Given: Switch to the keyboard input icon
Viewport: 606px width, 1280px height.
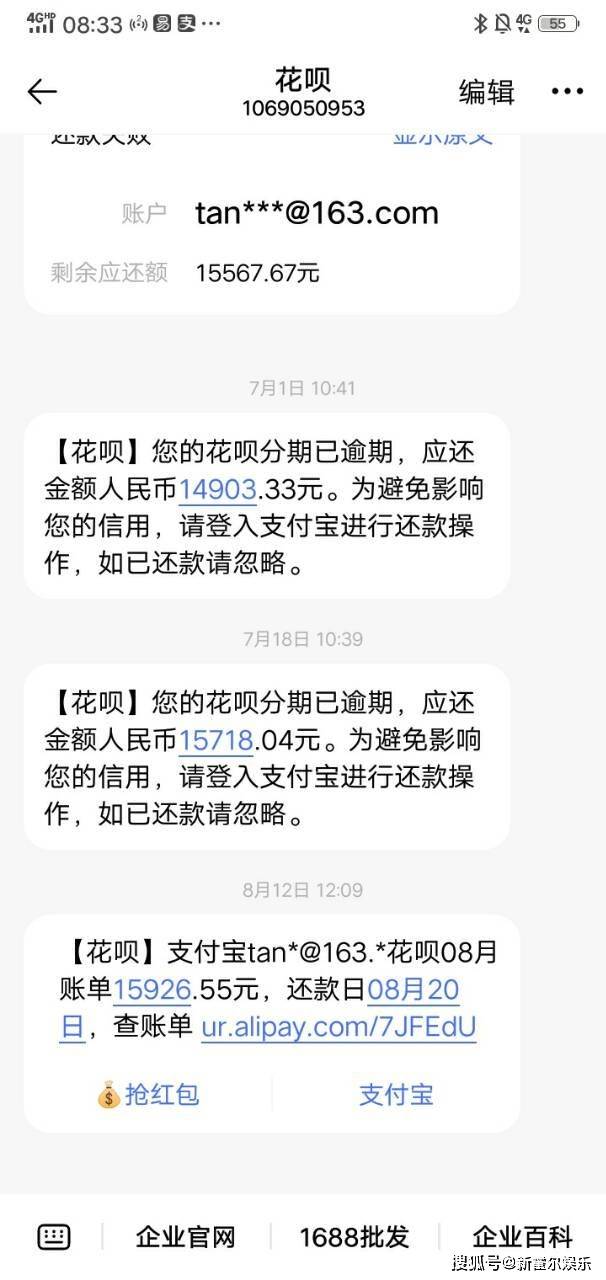Looking at the screenshot, I should tap(54, 1237).
